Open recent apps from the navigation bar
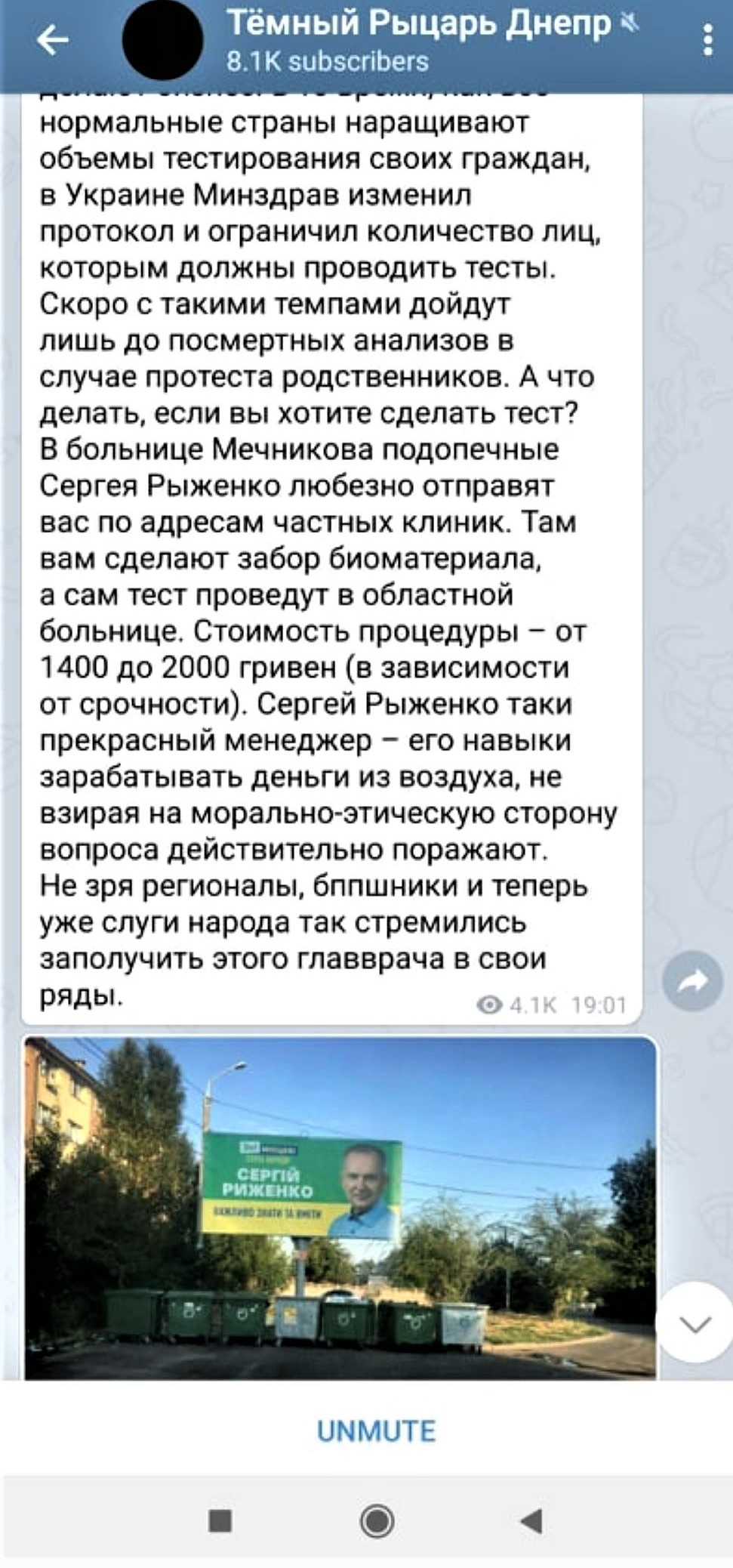Screen dimensions: 733x1568 [x=220, y=1520]
